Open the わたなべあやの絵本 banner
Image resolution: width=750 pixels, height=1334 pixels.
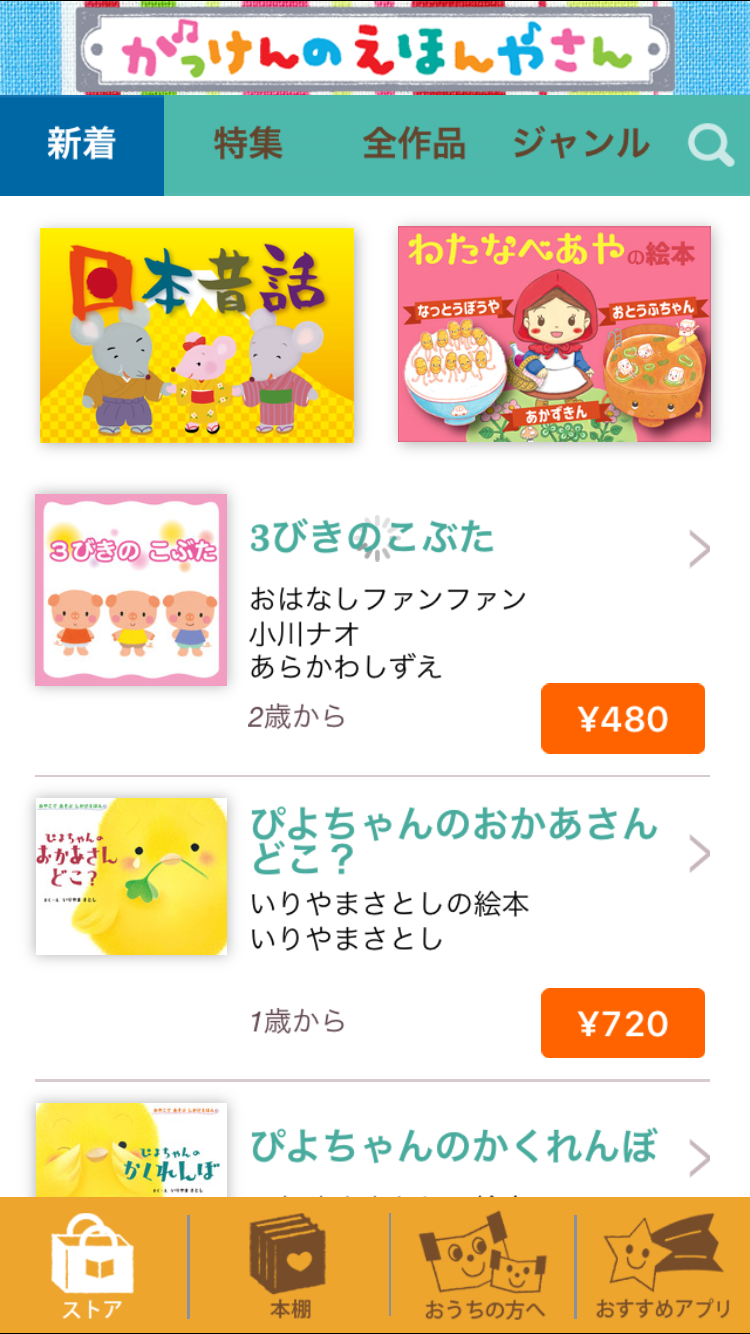[x=554, y=334]
